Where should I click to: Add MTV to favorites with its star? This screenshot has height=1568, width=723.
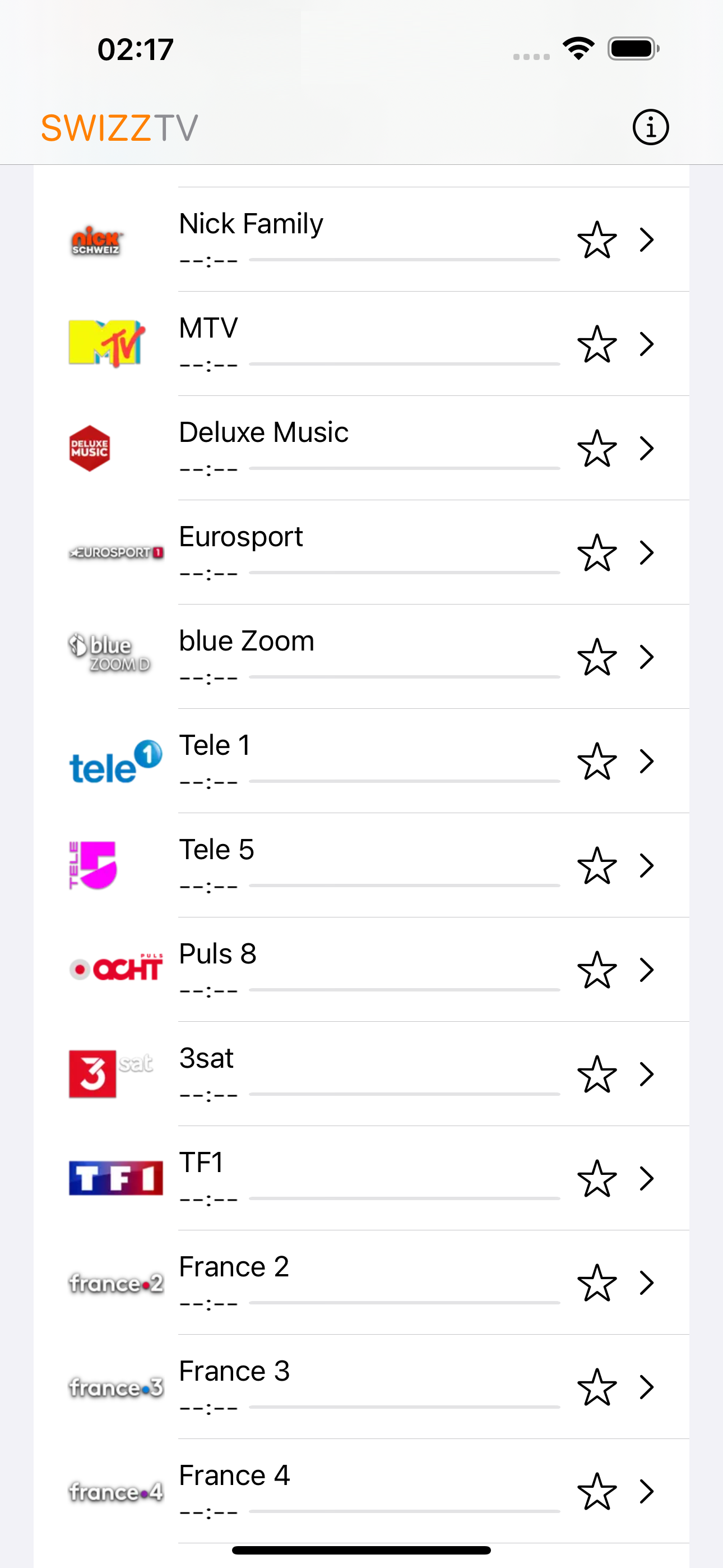point(596,344)
